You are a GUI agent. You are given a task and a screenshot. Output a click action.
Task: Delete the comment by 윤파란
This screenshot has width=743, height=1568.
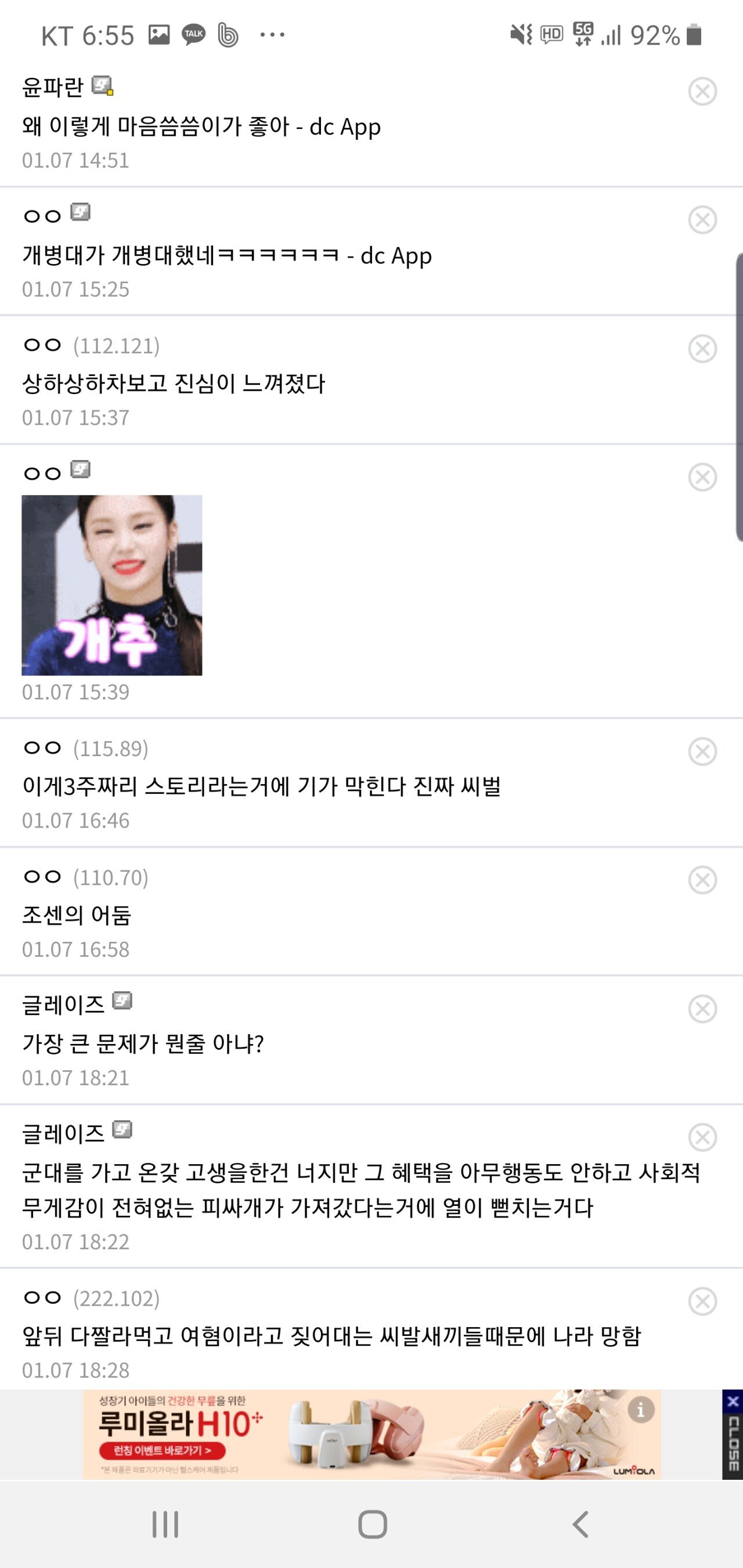[x=702, y=91]
